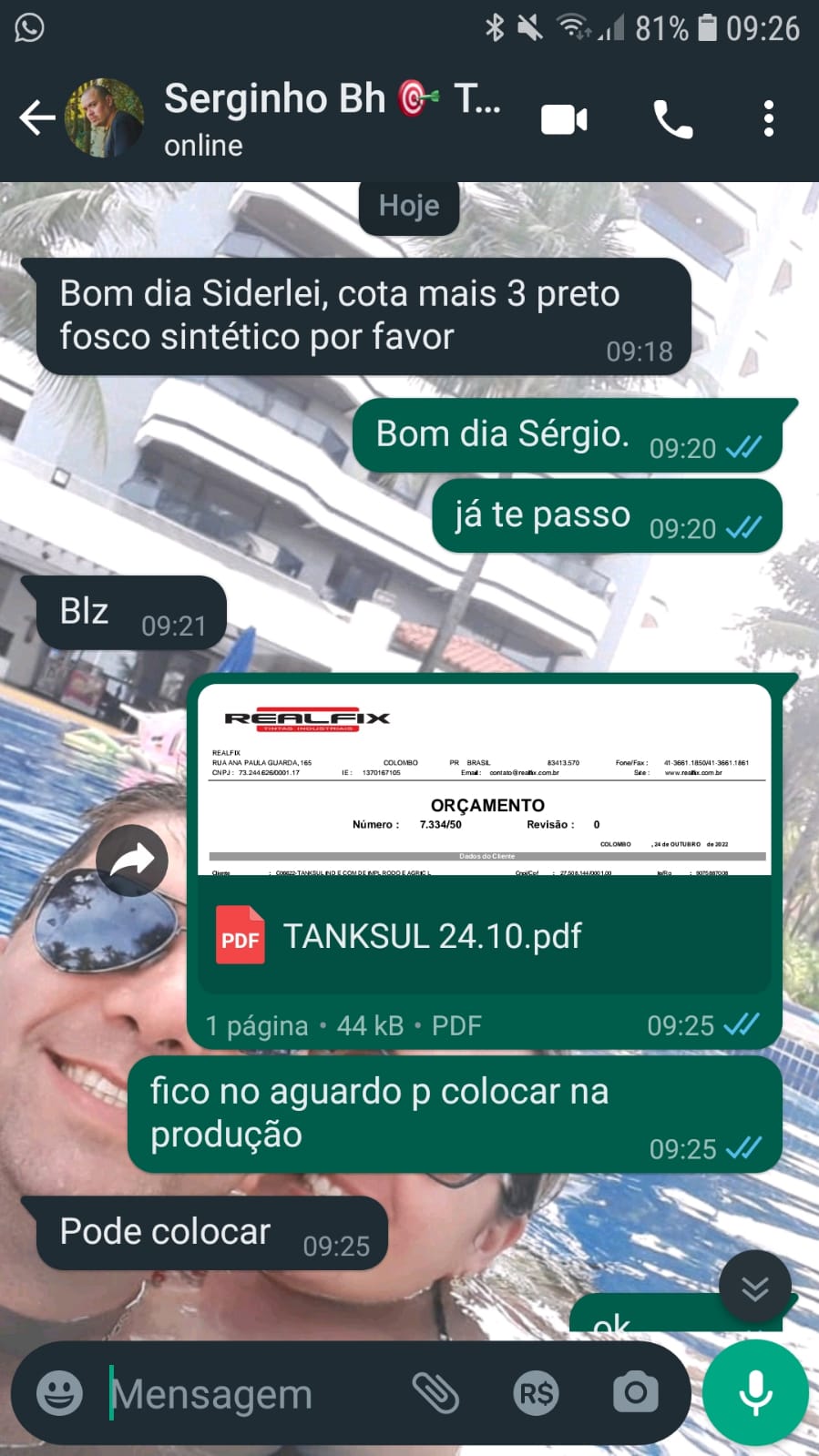Open the chat overflow menu
The height and width of the screenshot is (1456, 819).
coord(768,119)
